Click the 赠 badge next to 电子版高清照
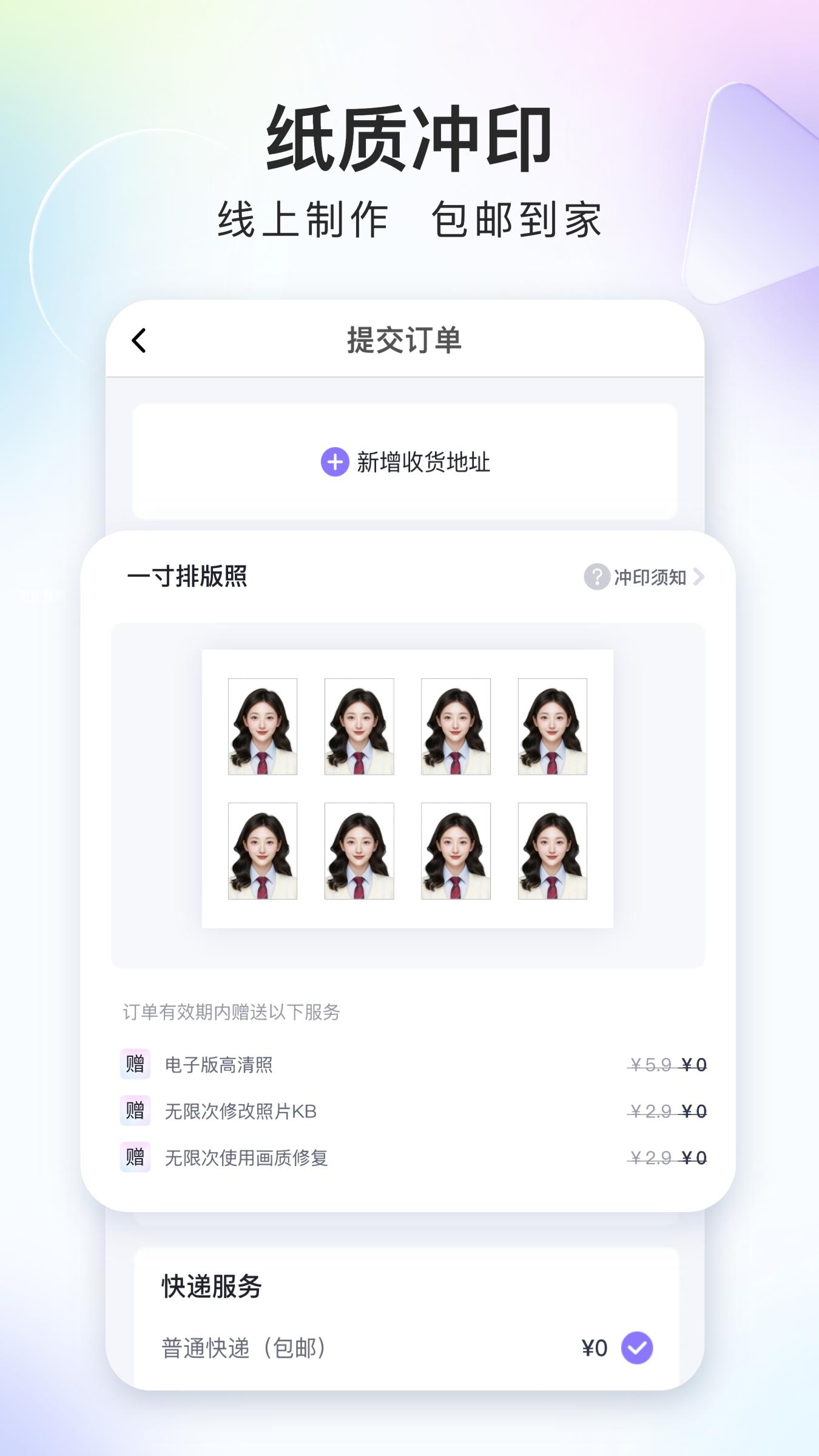The width and height of the screenshot is (819, 1456). pyautogui.click(x=135, y=1062)
